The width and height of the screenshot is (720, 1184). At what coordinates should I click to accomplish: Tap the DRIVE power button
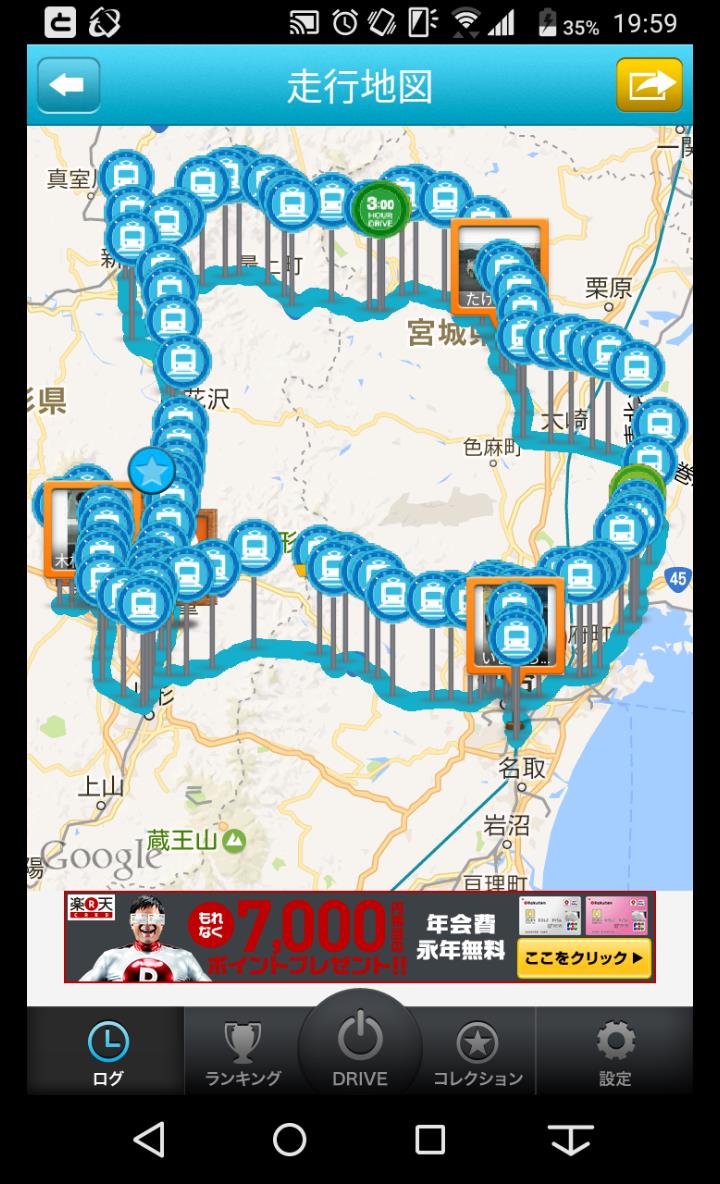pyautogui.click(x=360, y=1045)
